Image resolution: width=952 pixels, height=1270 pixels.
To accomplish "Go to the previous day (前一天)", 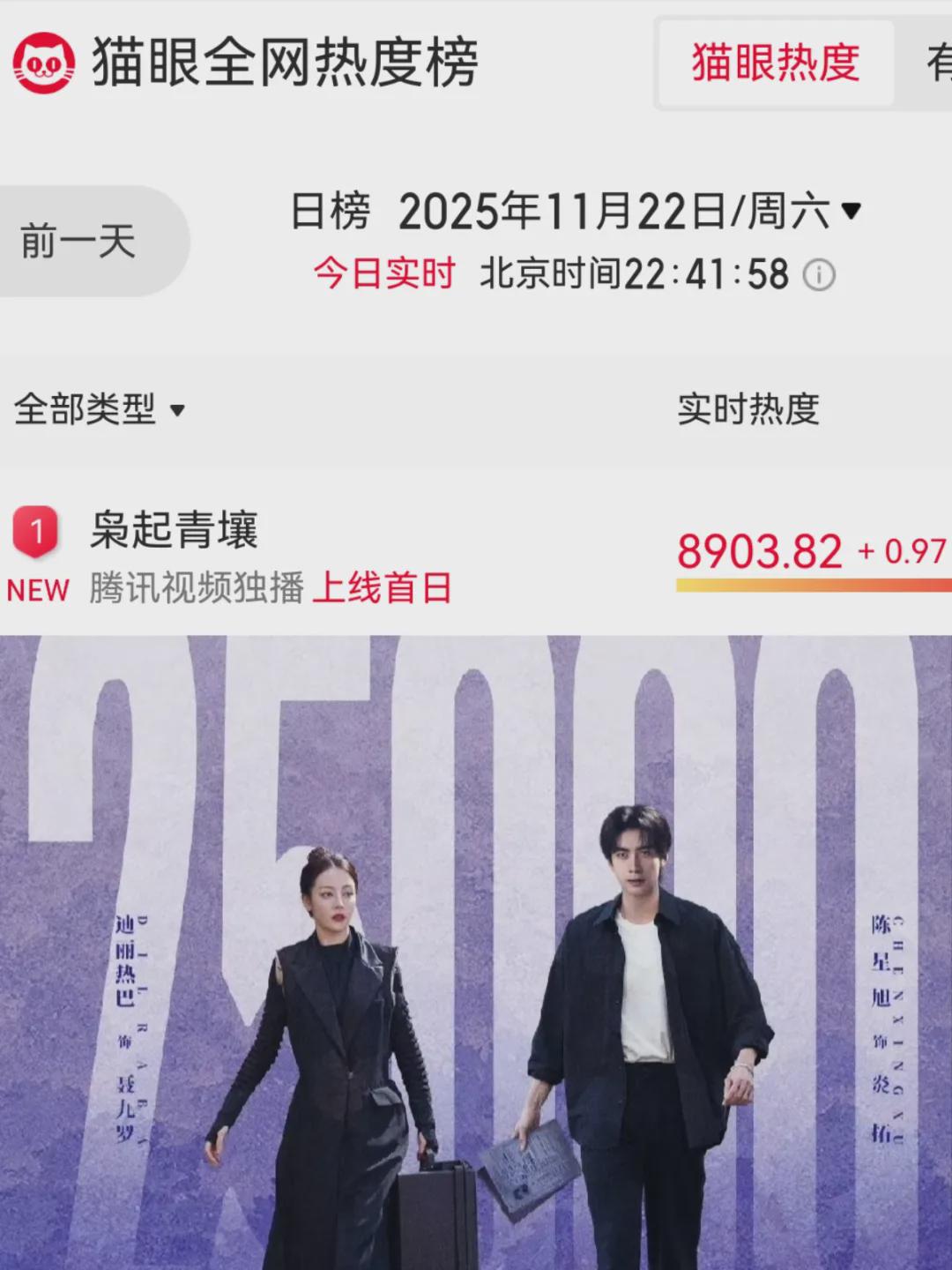I will pyautogui.click(x=79, y=242).
